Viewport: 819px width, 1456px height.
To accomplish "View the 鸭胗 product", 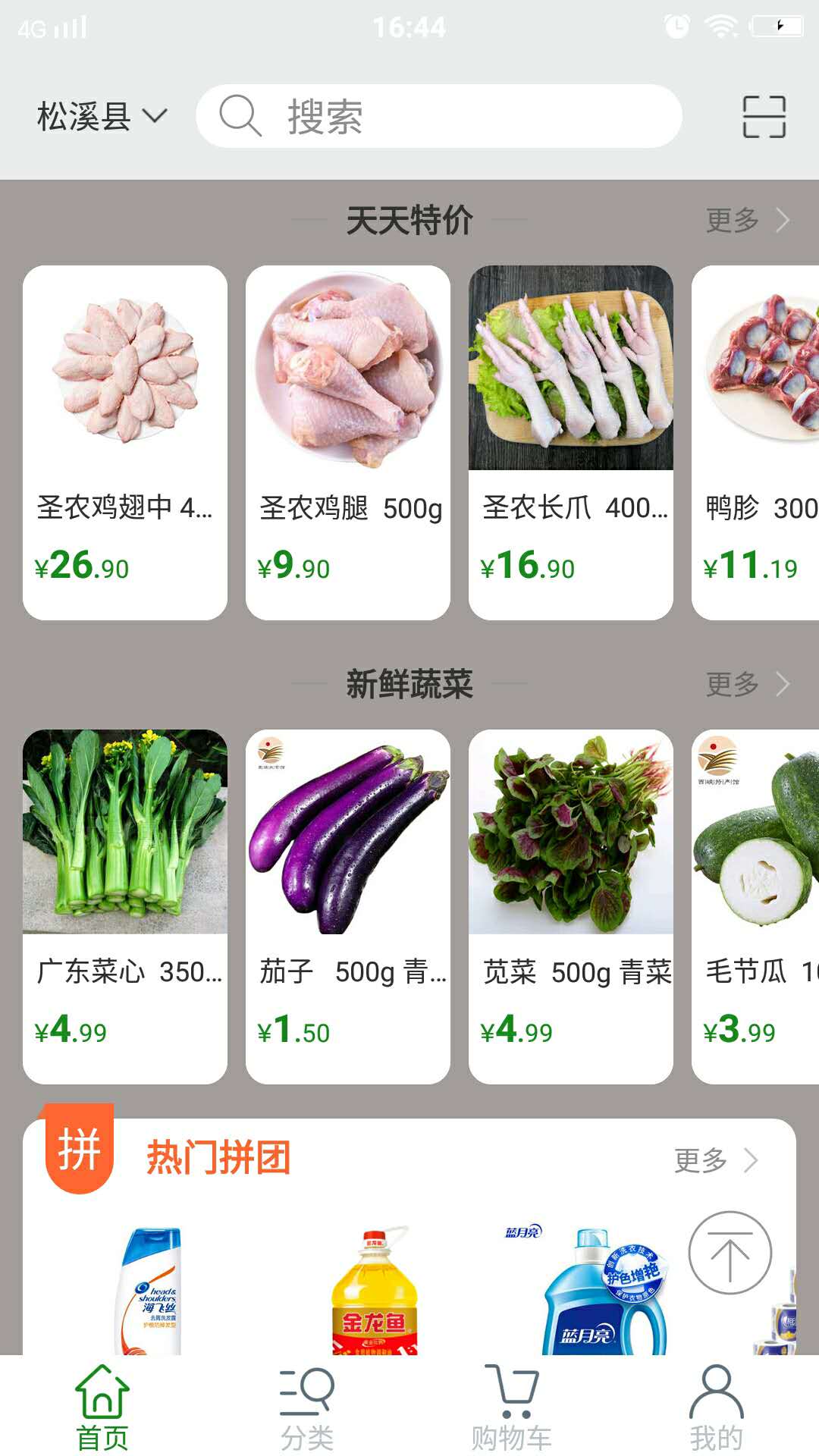I will [x=755, y=442].
